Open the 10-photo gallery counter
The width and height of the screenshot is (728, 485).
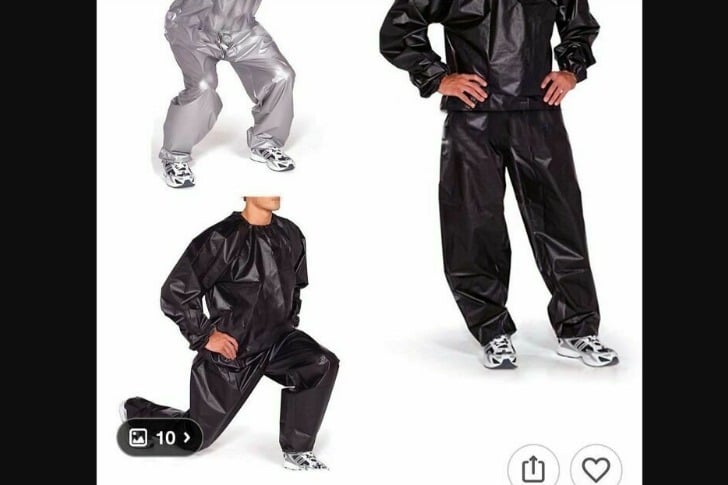click(159, 437)
